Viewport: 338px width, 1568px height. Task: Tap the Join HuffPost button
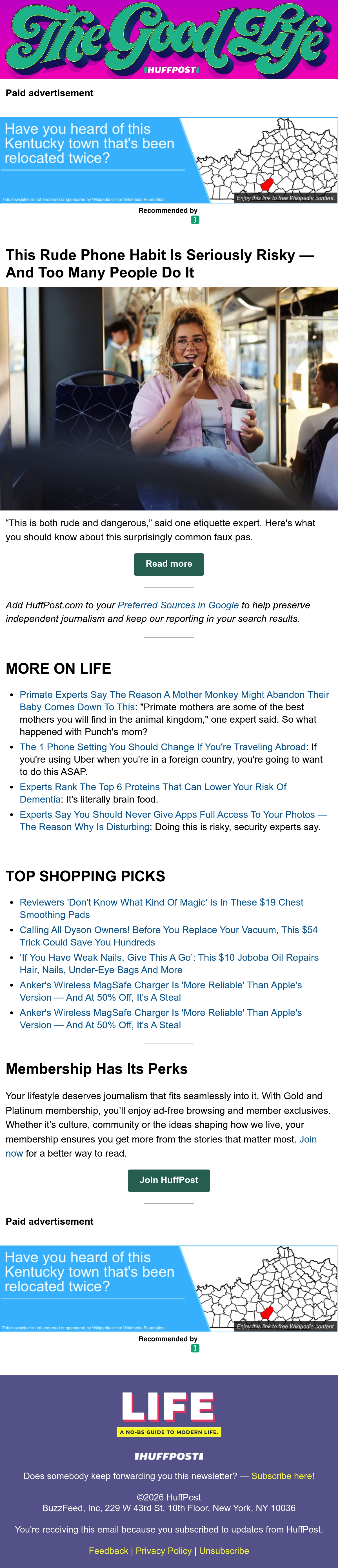(x=169, y=1180)
